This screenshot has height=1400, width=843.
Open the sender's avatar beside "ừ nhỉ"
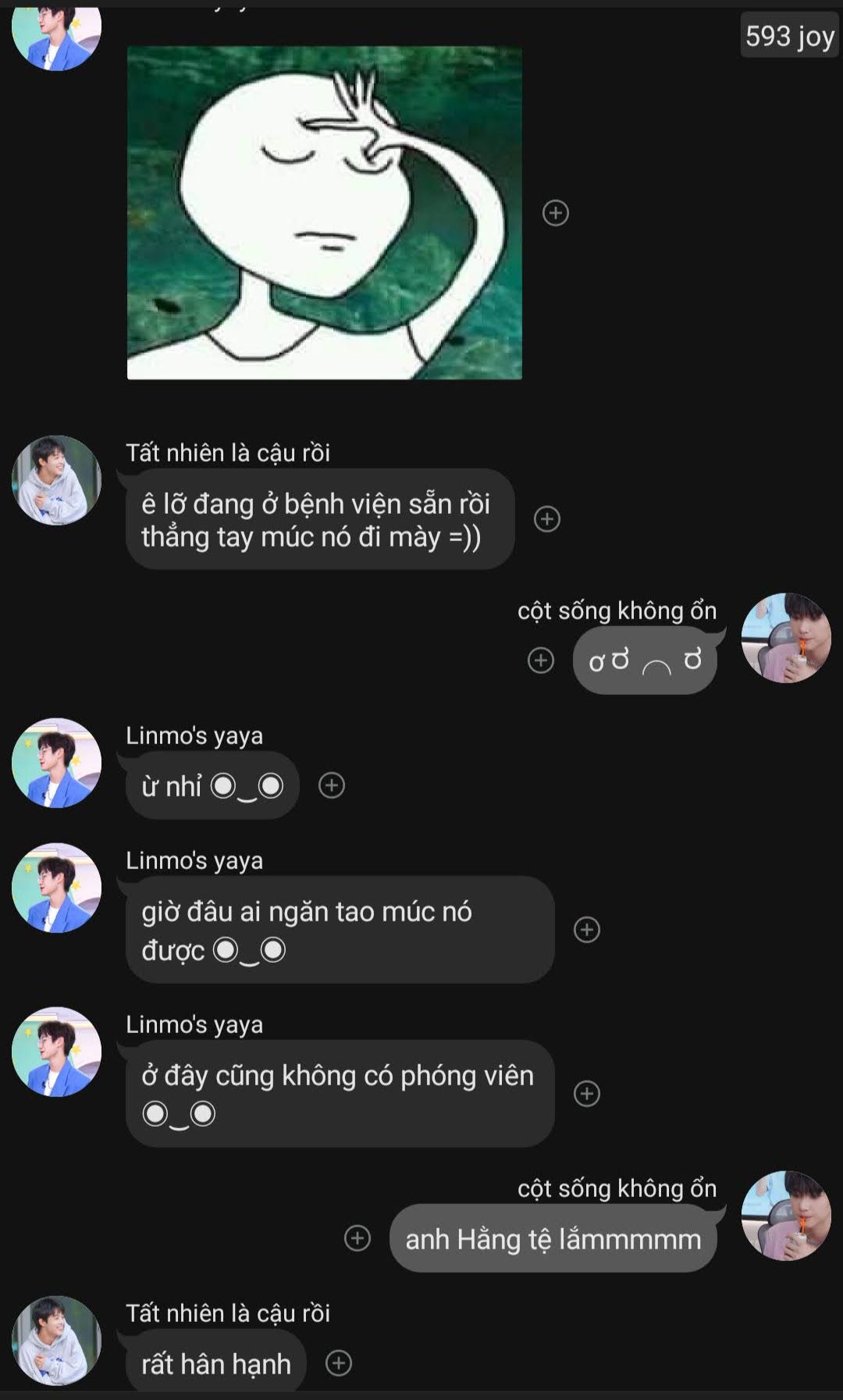point(56,764)
